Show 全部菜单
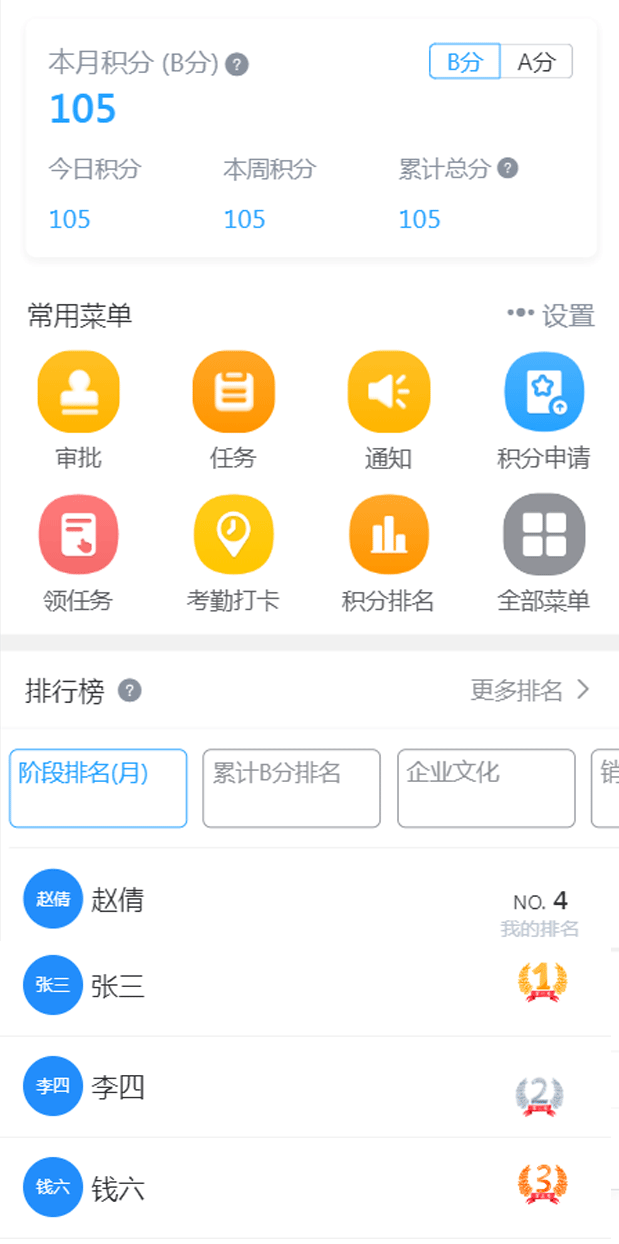 click(544, 534)
